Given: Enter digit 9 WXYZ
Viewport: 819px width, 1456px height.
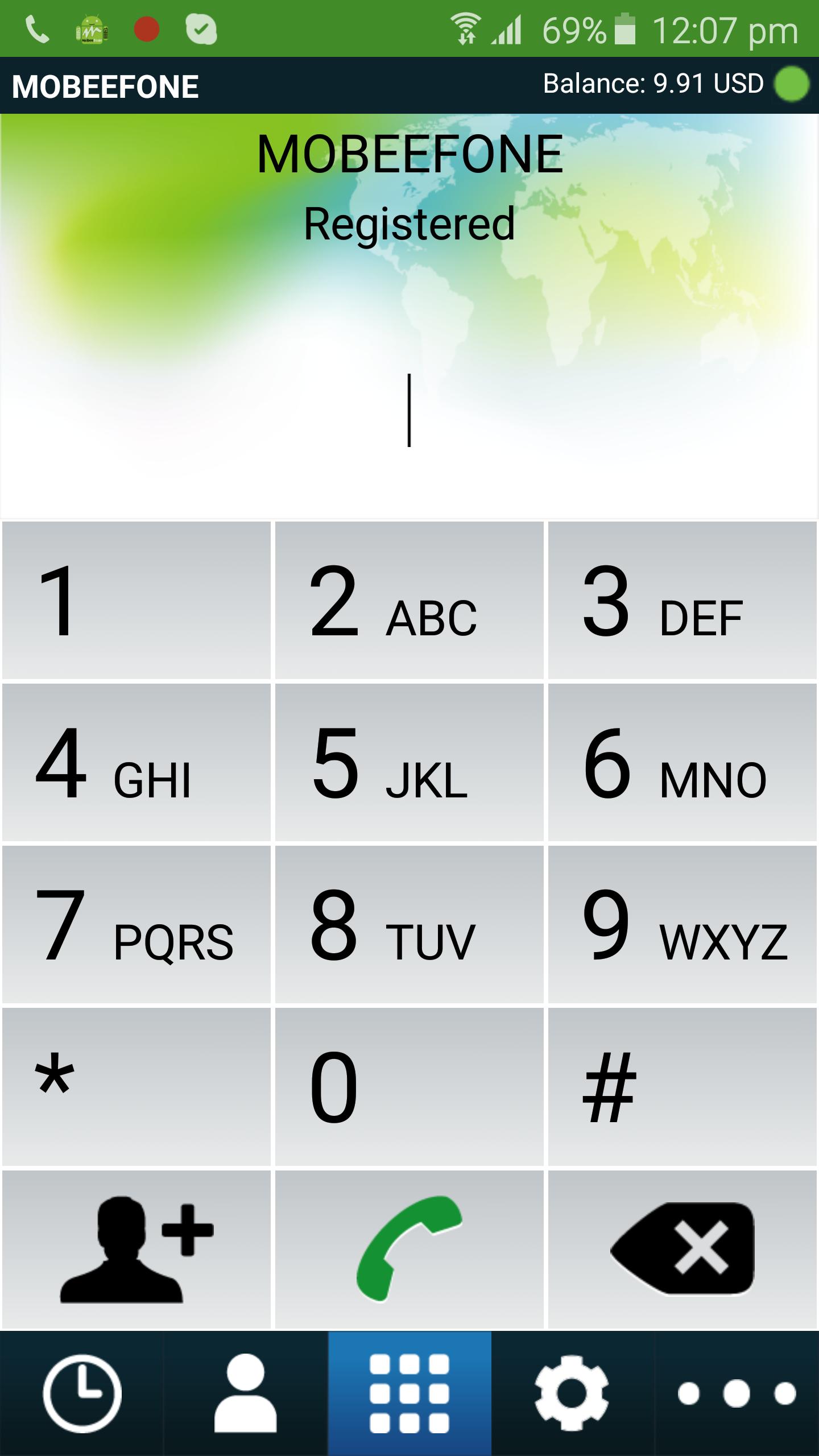Looking at the screenshot, I should [682, 924].
